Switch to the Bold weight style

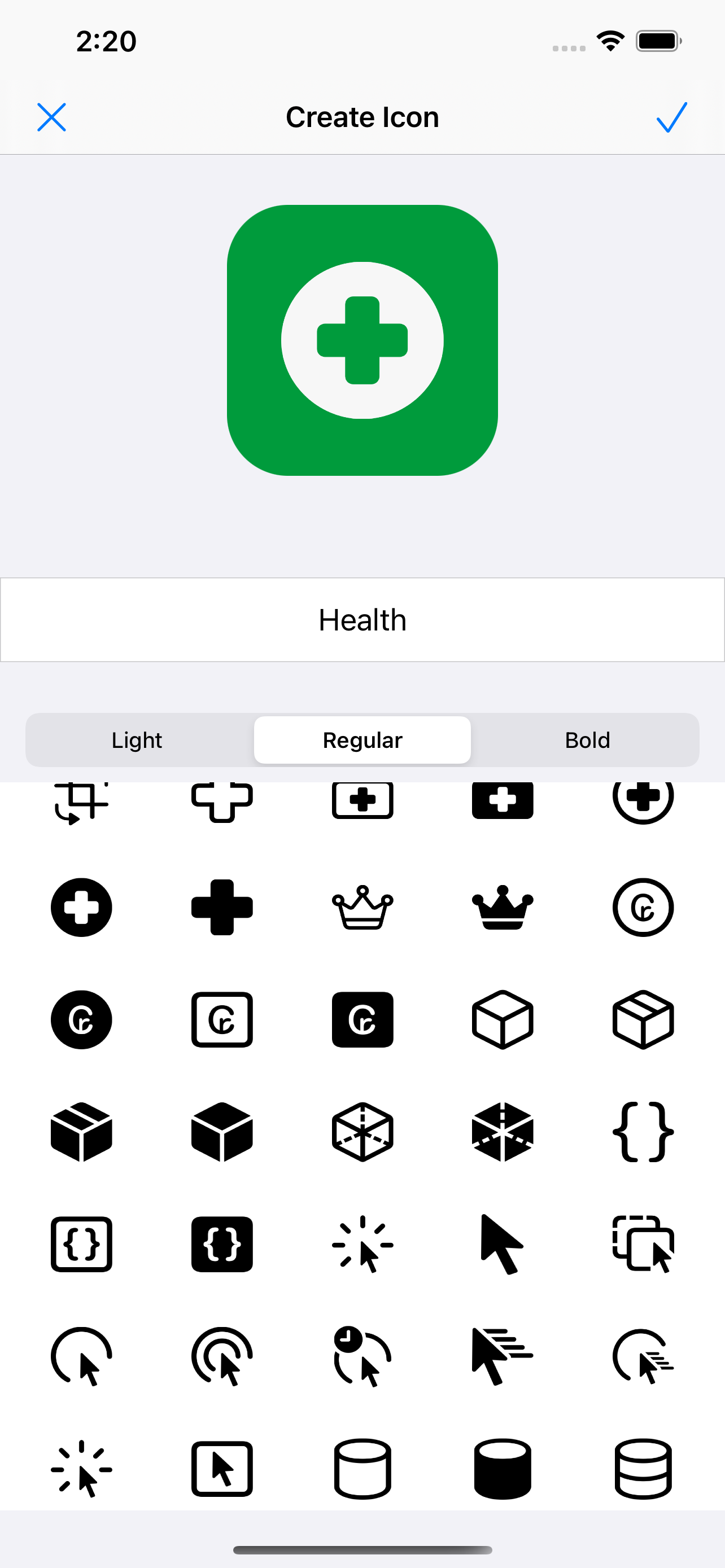(587, 739)
